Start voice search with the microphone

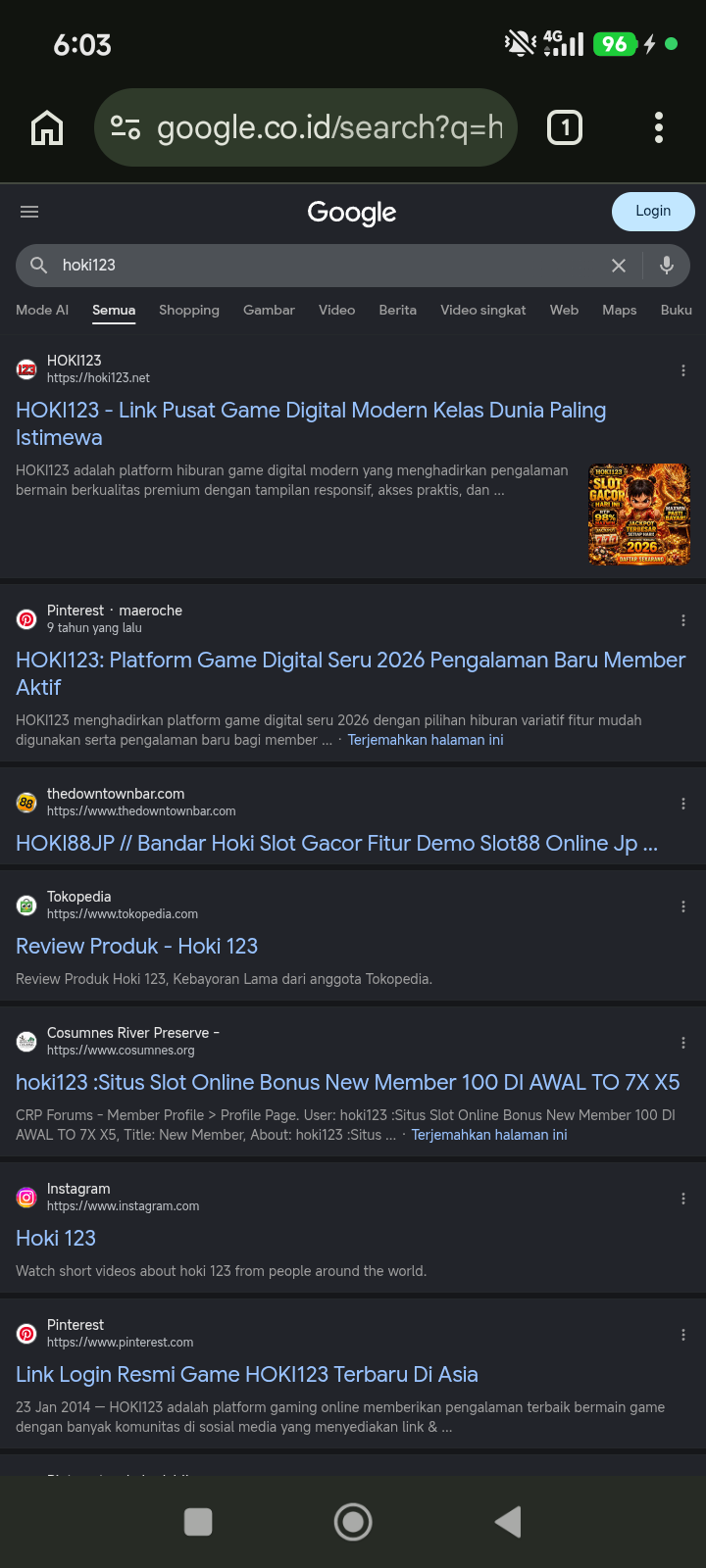[667, 265]
